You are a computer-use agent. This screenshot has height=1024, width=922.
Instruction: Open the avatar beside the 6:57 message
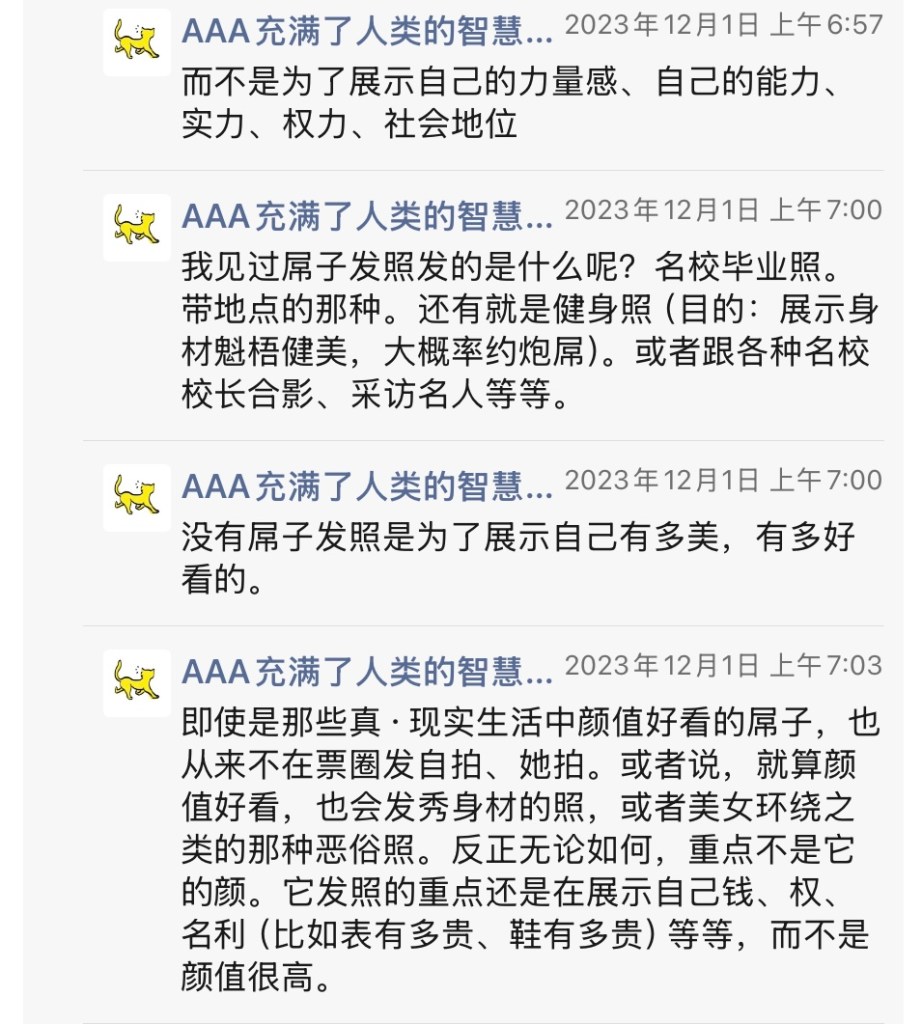point(137,42)
